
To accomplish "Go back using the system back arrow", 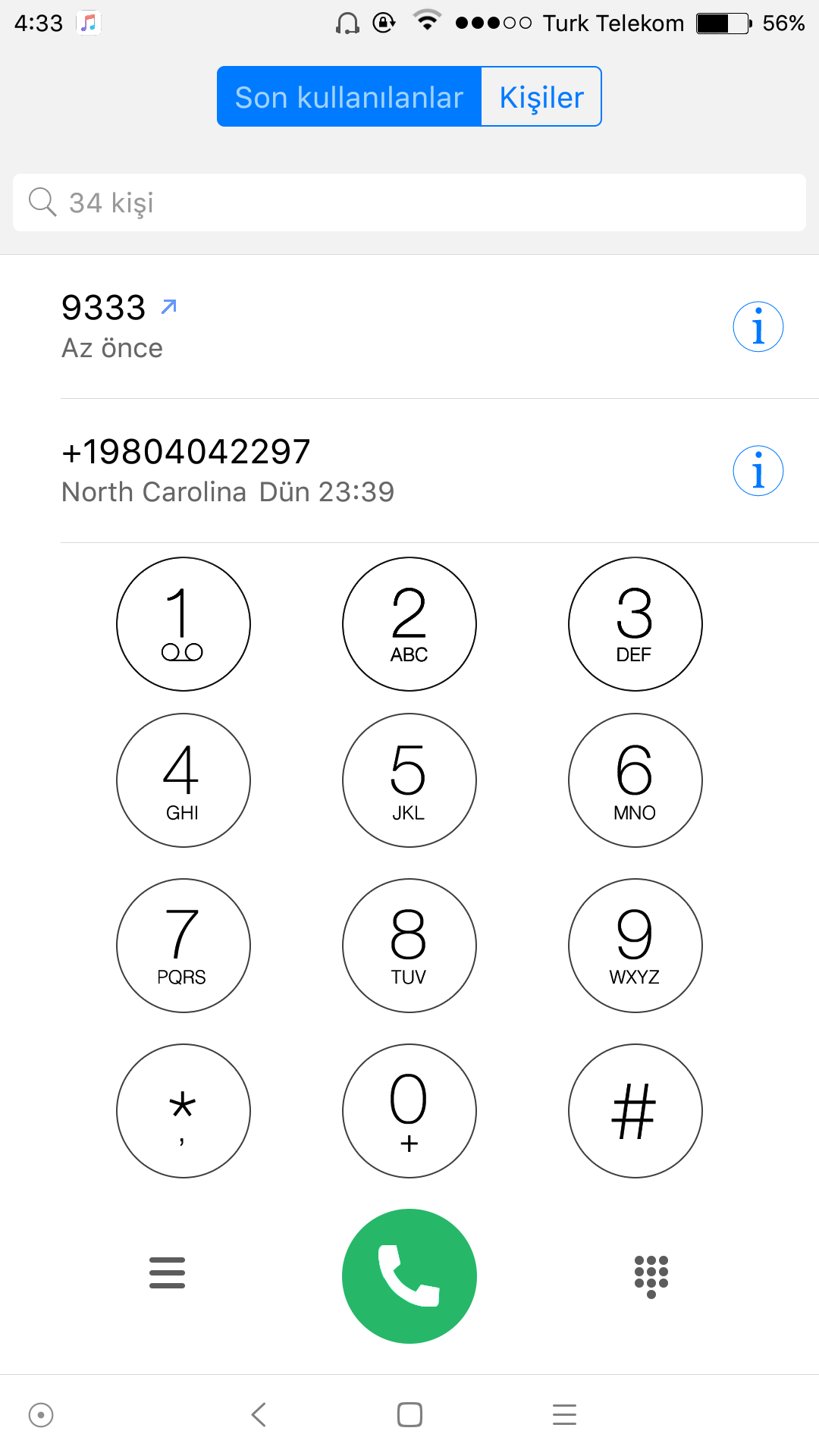I will coord(259,1414).
